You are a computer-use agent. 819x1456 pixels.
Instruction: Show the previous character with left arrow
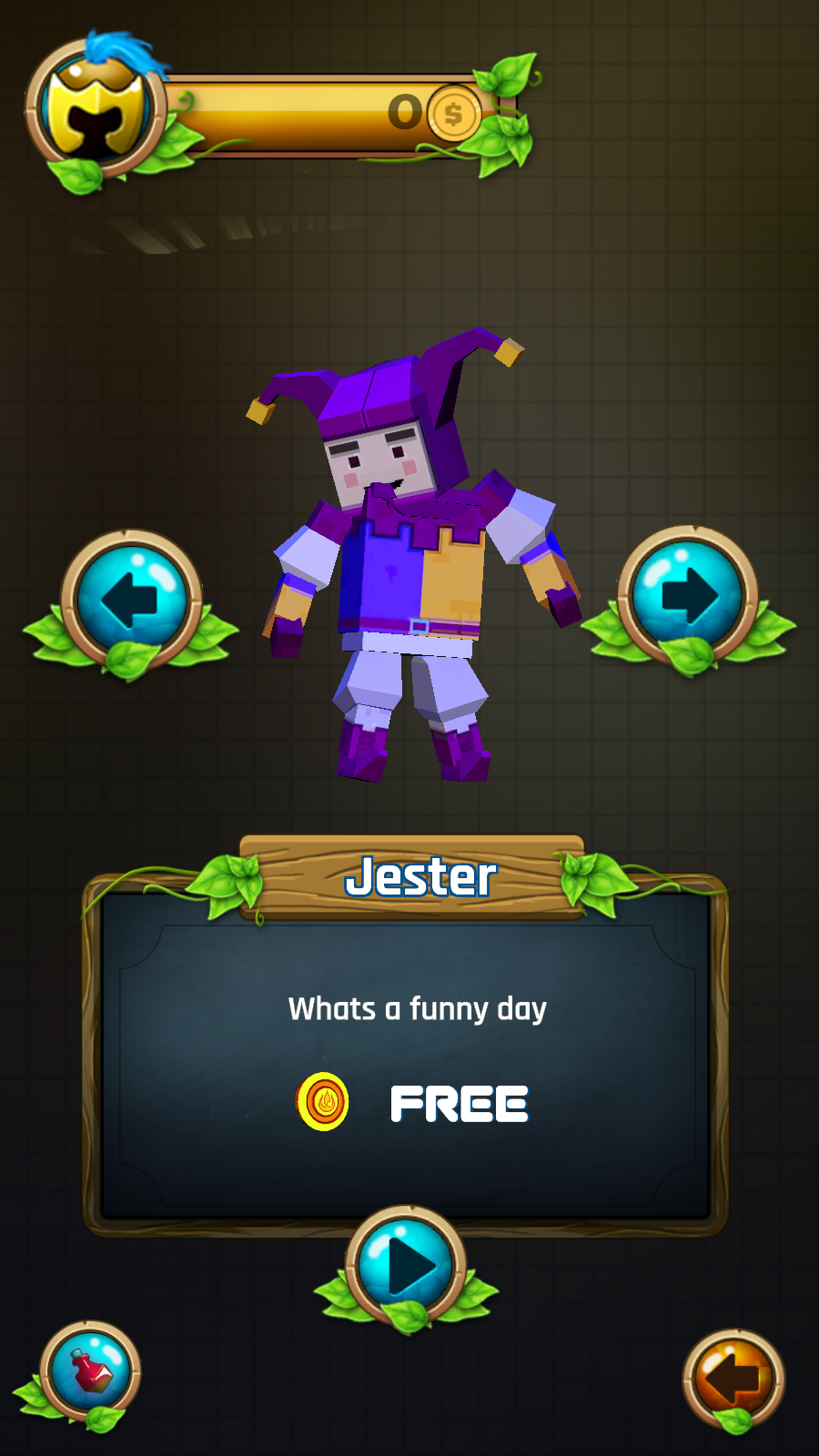pos(131,601)
